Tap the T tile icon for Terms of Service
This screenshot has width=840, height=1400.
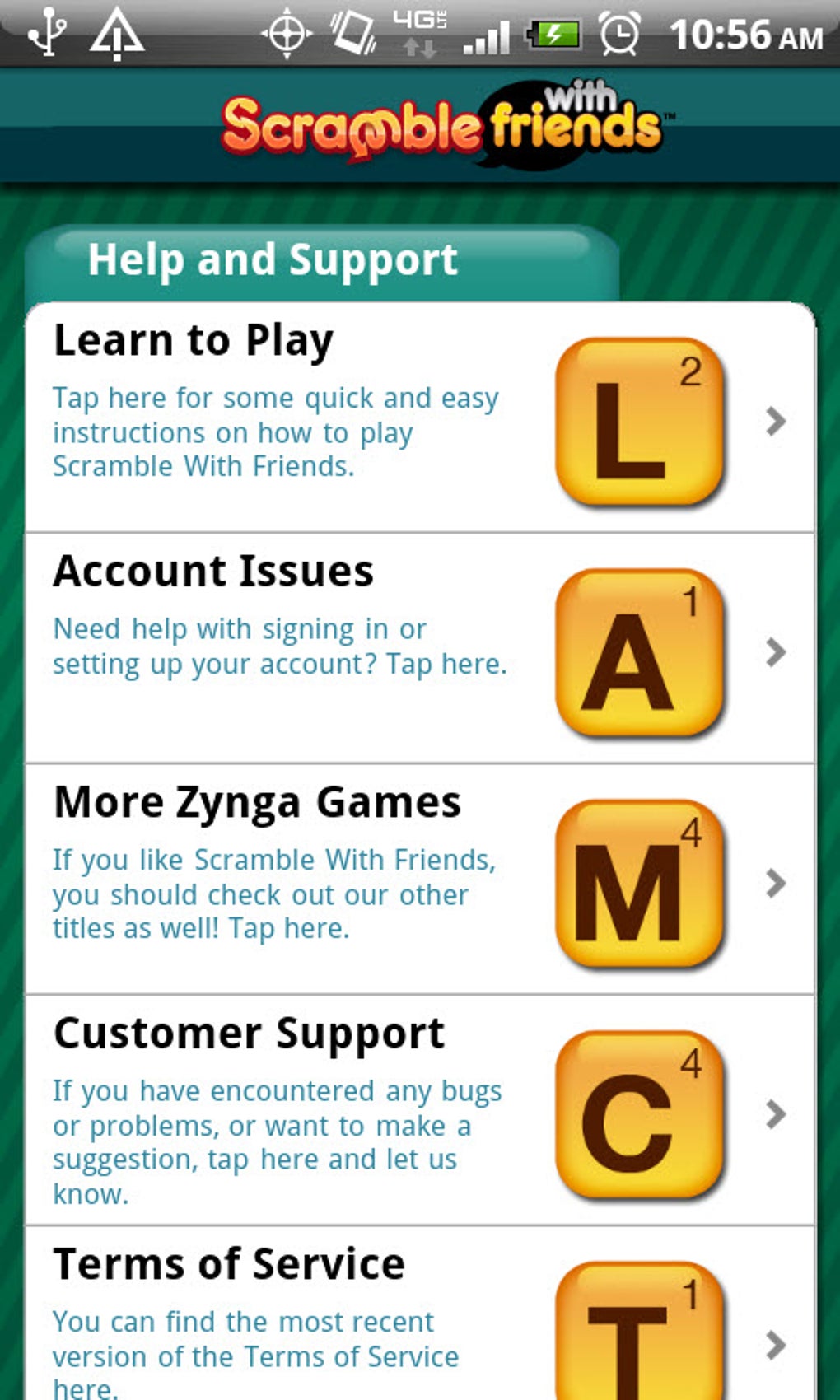point(642,1342)
